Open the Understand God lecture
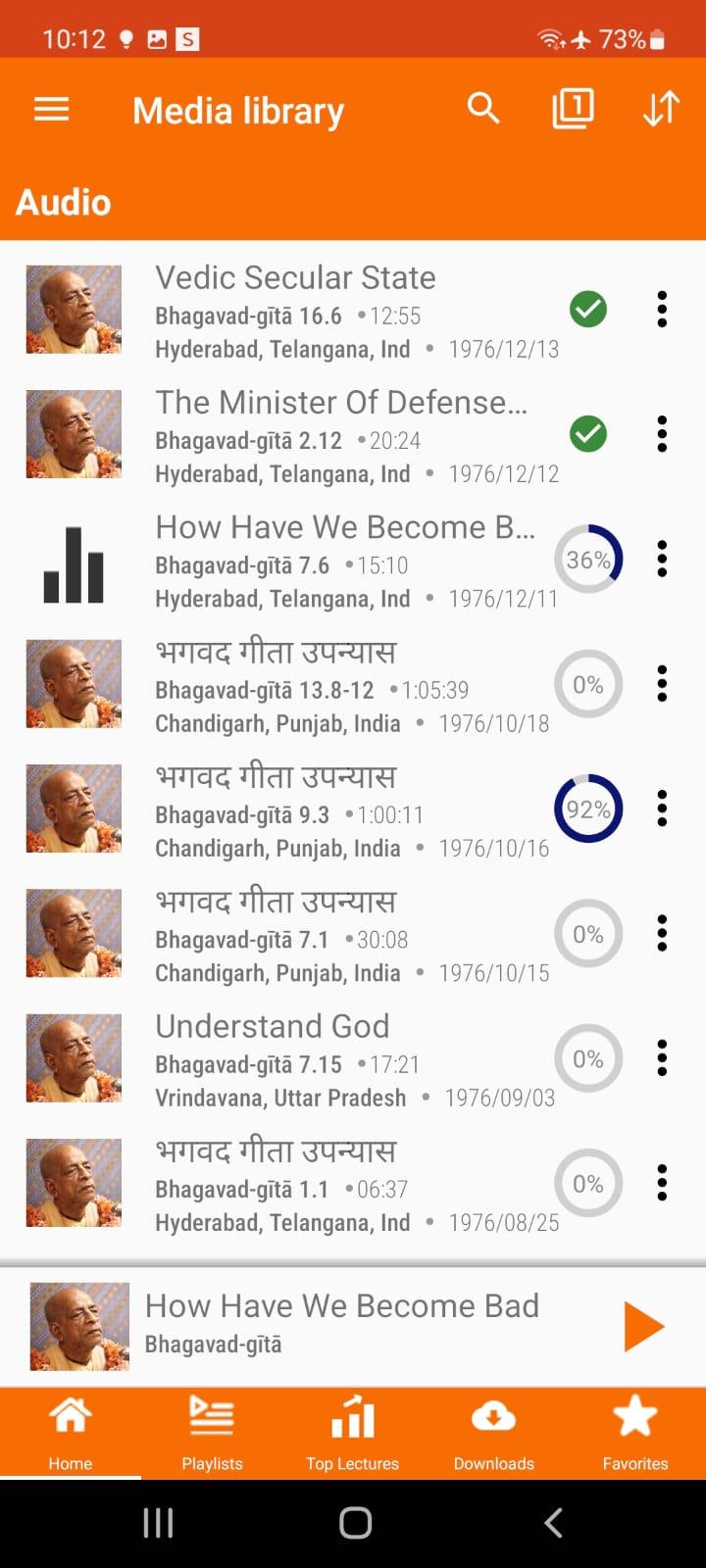706x1568 pixels. [x=294, y=1059]
